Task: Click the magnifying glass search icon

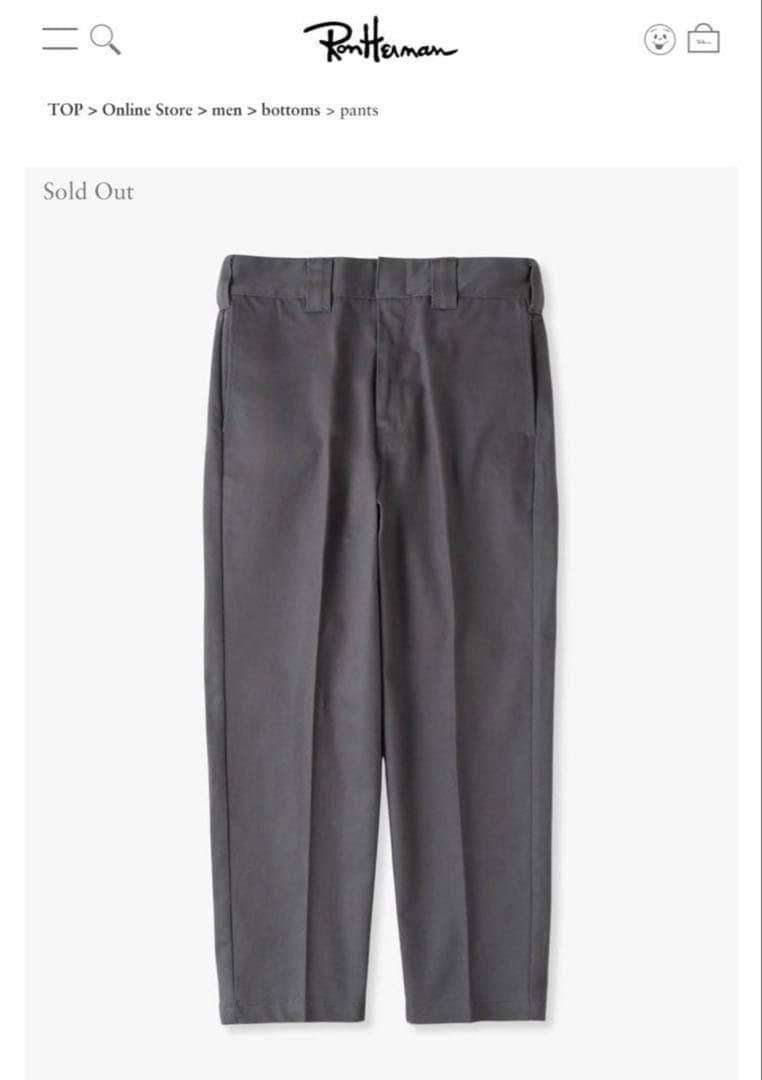Action: [x=102, y=38]
